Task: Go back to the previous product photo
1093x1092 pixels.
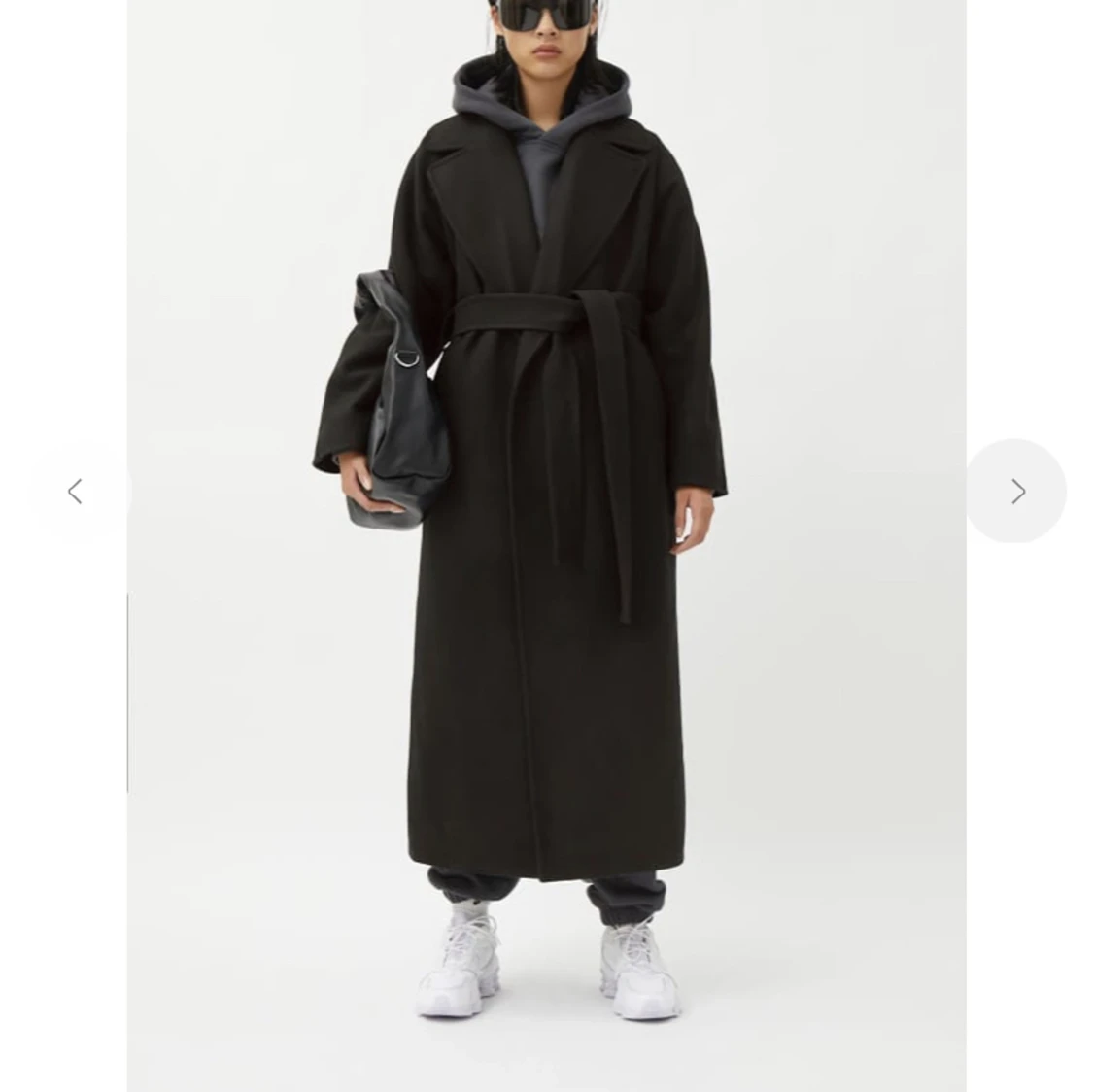Action: click(x=77, y=492)
